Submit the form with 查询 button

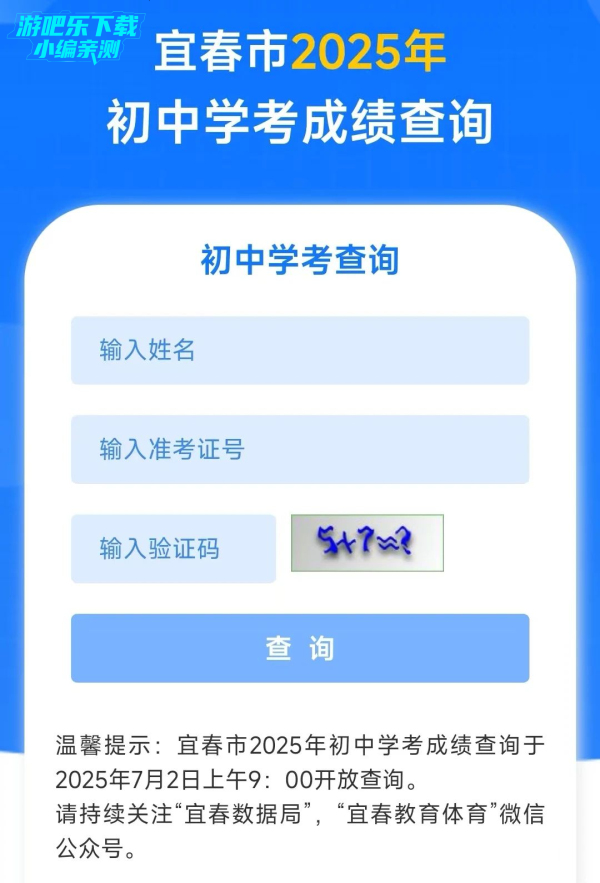[x=299, y=648]
